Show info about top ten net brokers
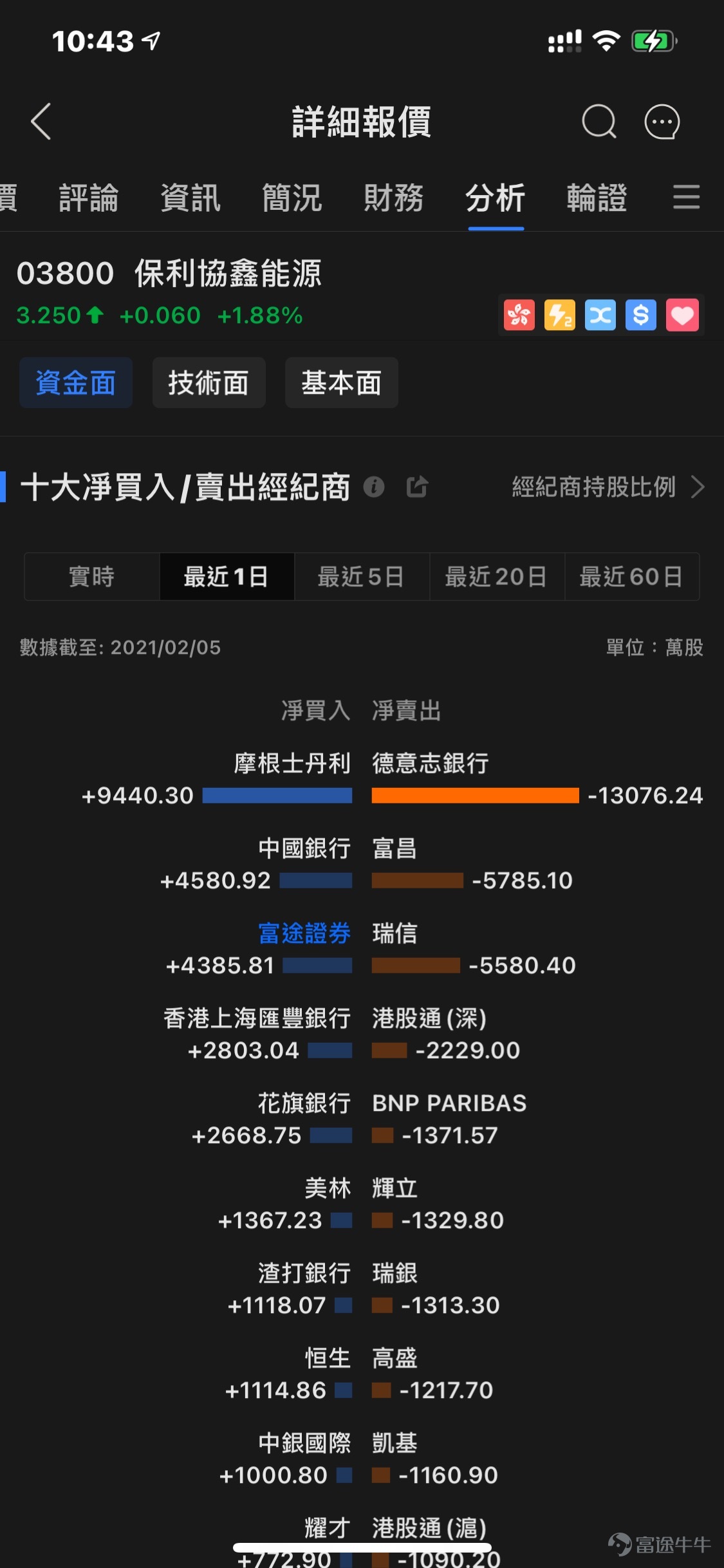 374,487
